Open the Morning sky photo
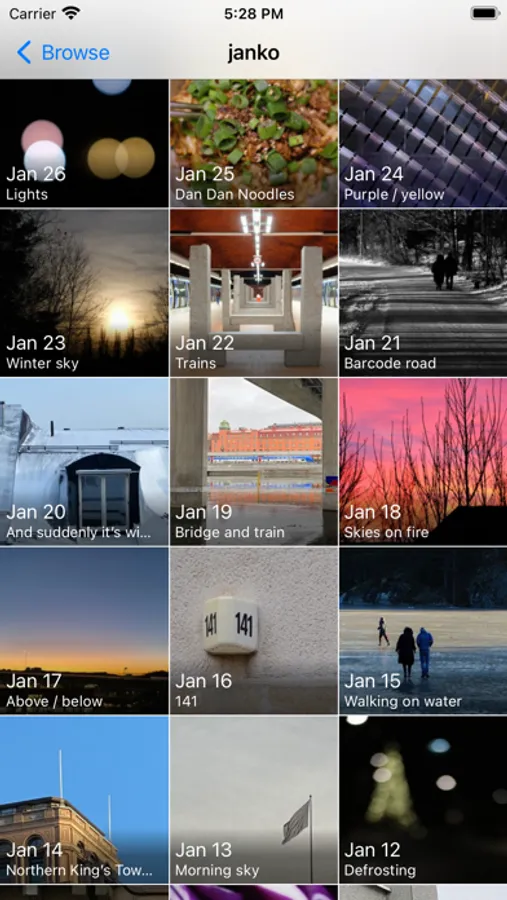The height and width of the screenshot is (900, 507). [x=254, y=800]
